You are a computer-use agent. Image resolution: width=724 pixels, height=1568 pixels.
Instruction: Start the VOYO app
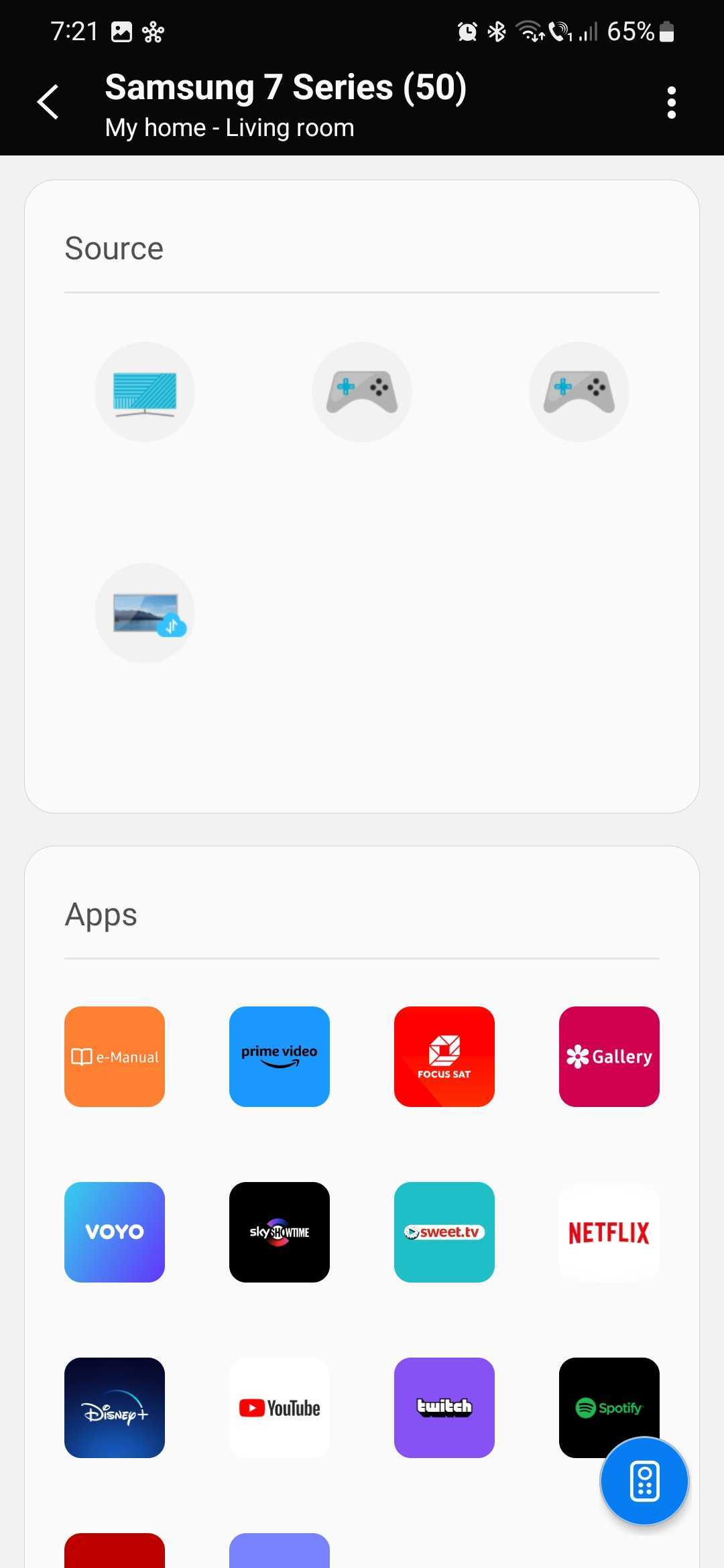(115, 1232)
